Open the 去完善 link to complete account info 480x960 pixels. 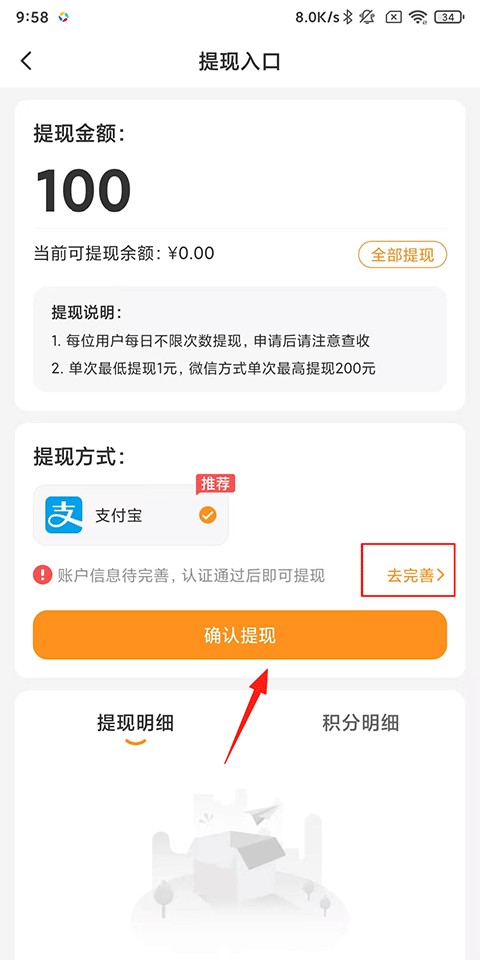tap(416, 576)
